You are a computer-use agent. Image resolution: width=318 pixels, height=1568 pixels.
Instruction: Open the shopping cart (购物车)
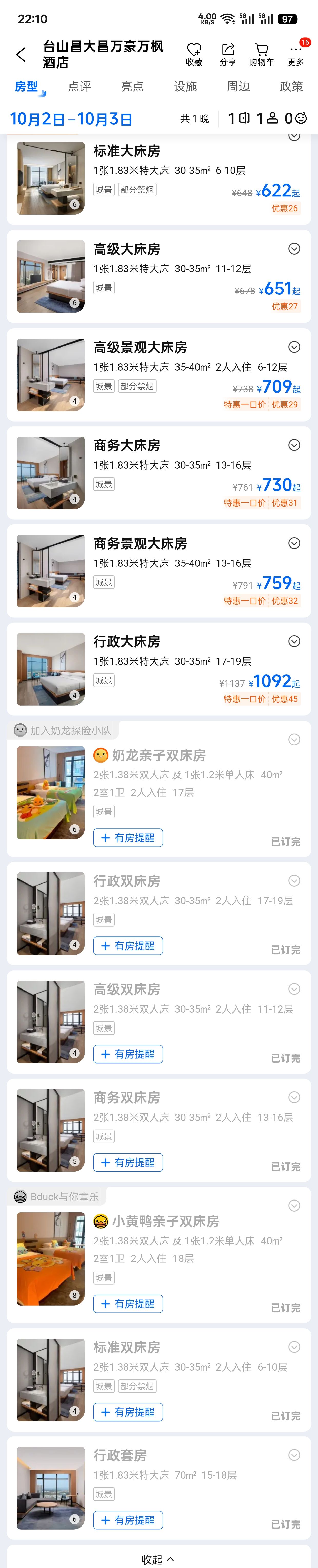pos(261,54)
